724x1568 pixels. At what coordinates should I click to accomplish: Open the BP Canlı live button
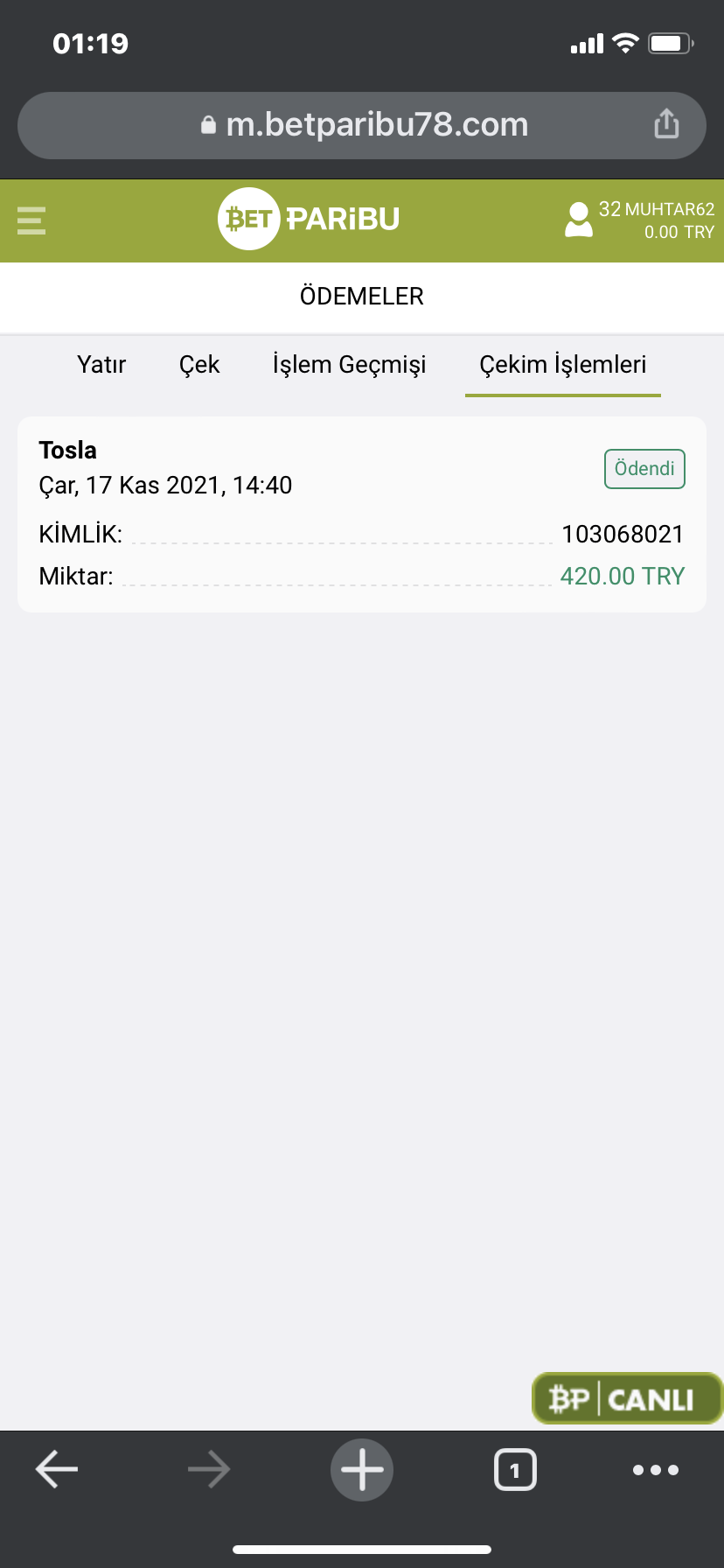pyautogui.click(x=626, y=1398)
